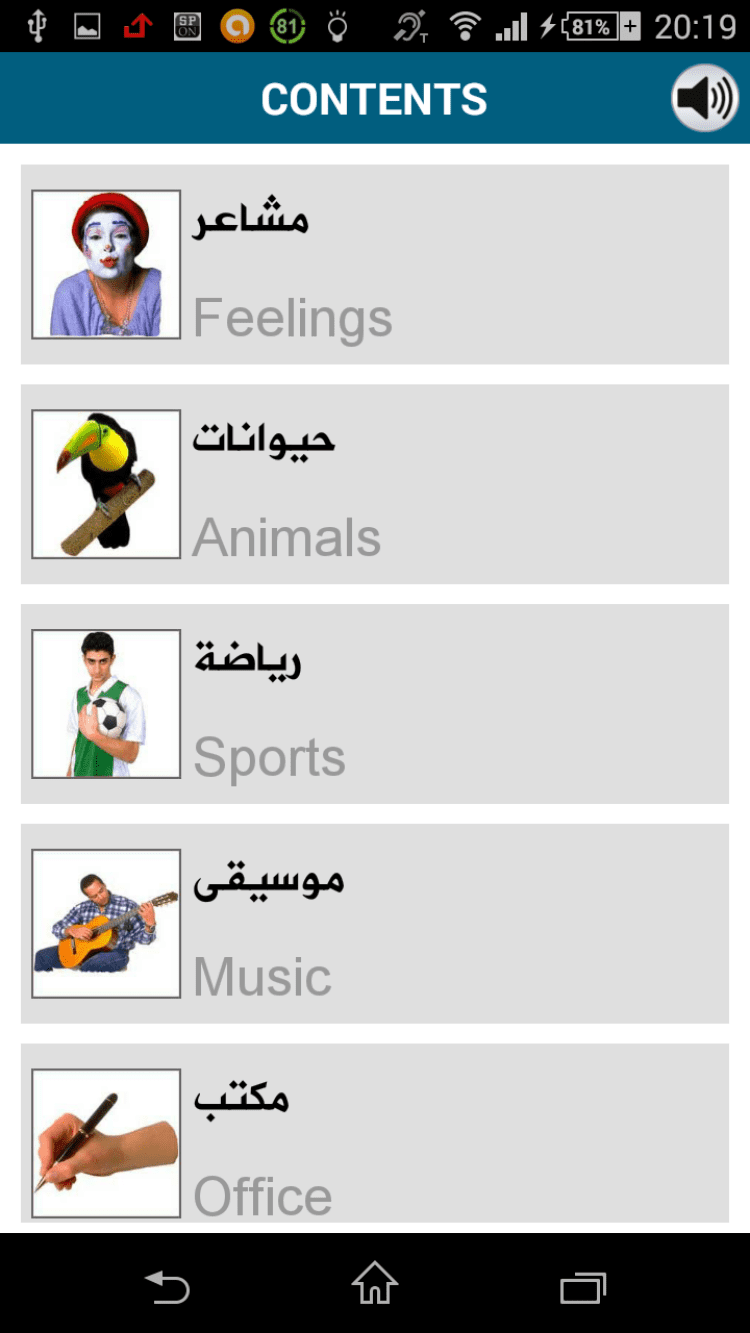The height and width of the screenshot is (1333, 750).
Task: Open the Feelings category
Action: (374, 265)
